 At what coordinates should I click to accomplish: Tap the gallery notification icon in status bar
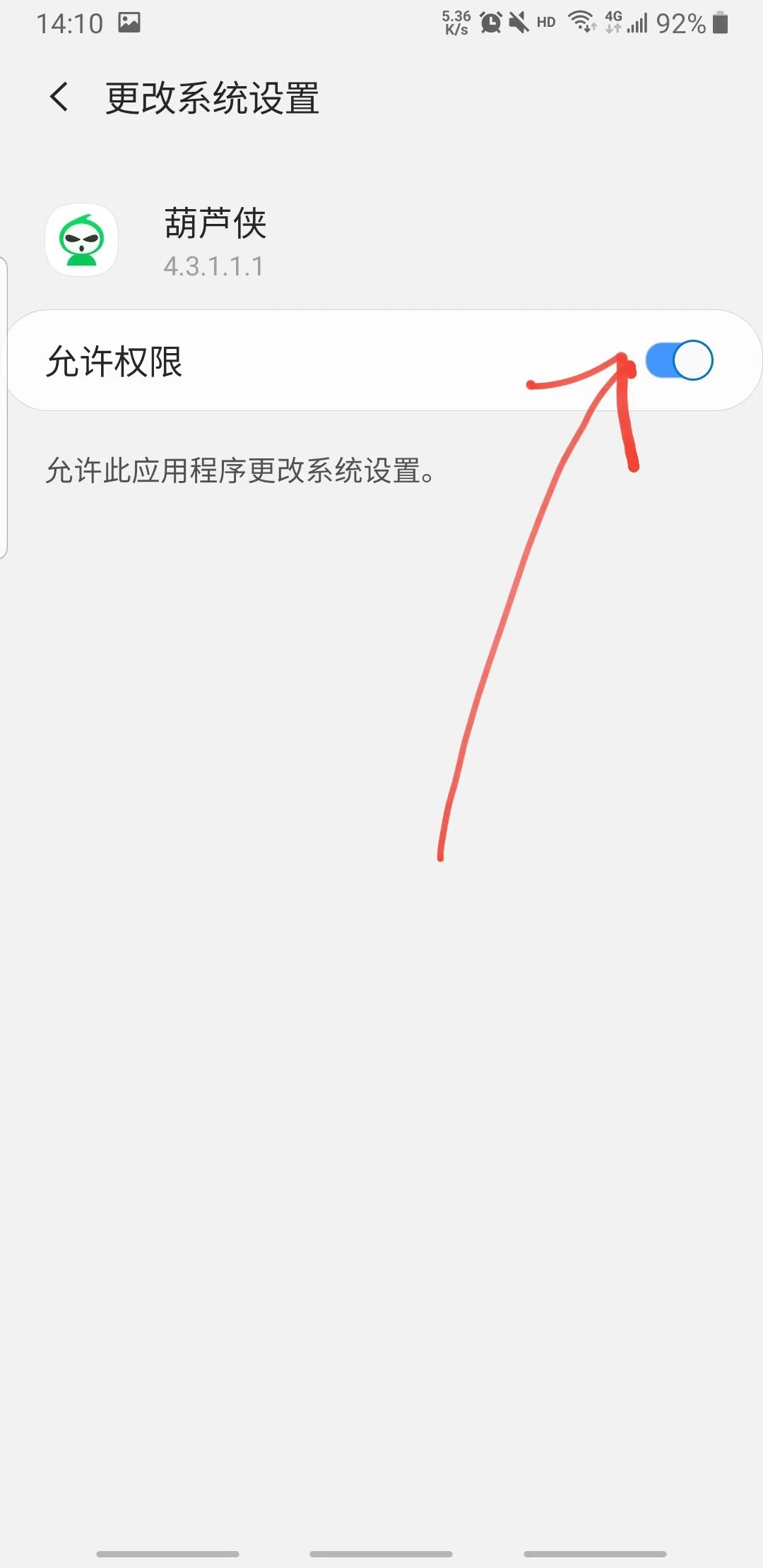[x=131, y=23]
